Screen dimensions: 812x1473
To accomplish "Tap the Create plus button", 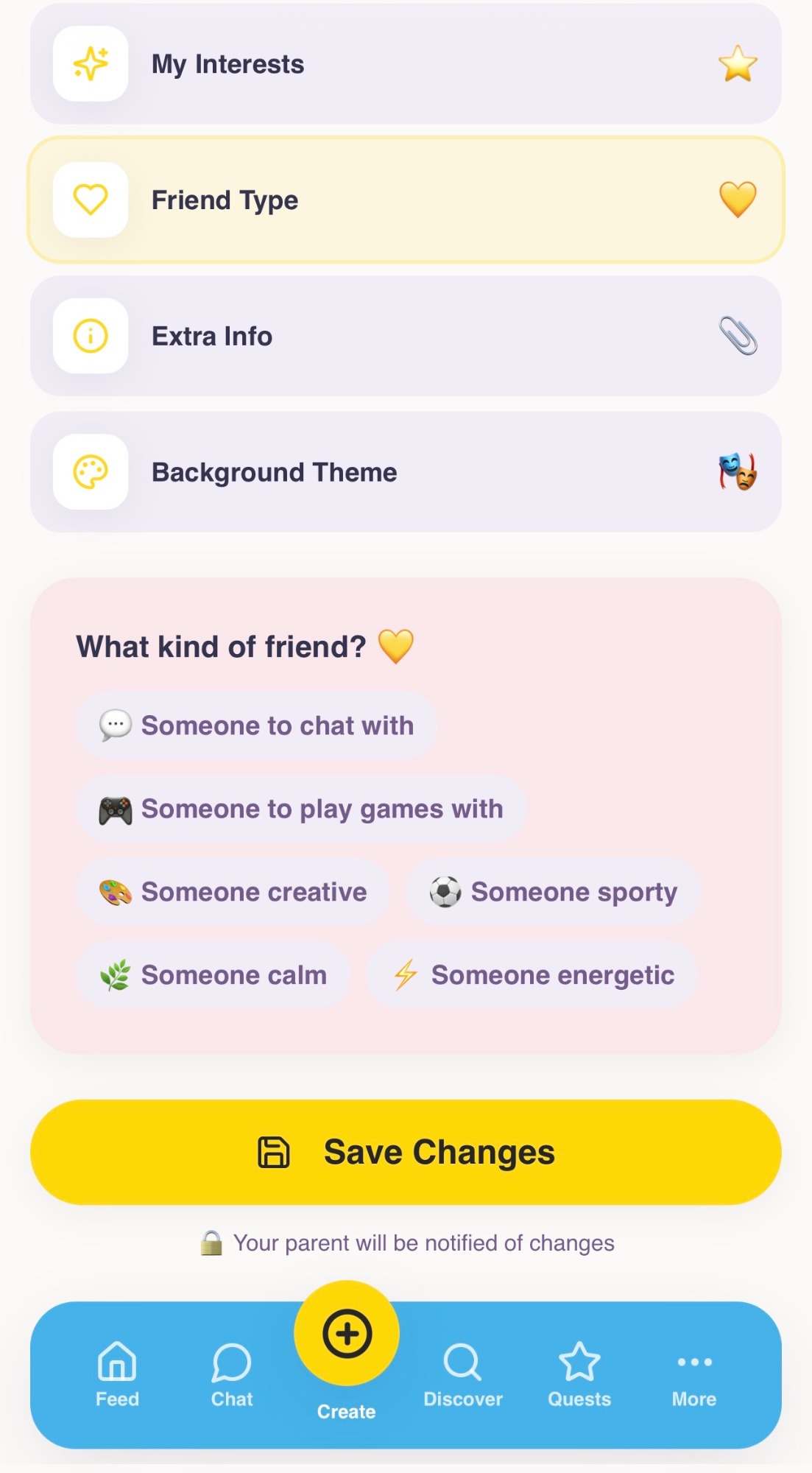I will click(x=347, y=1334).
